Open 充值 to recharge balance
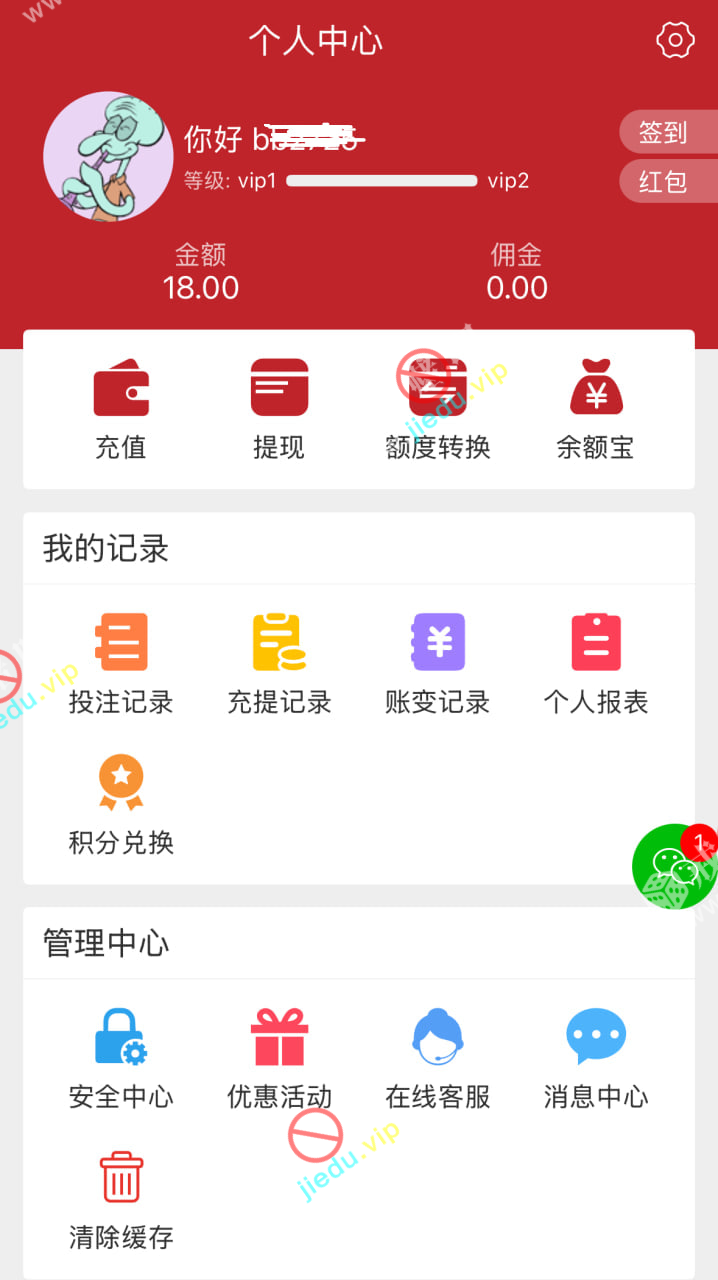The height and width of the screenshot is (1280, 718). (x=121, y=408)
